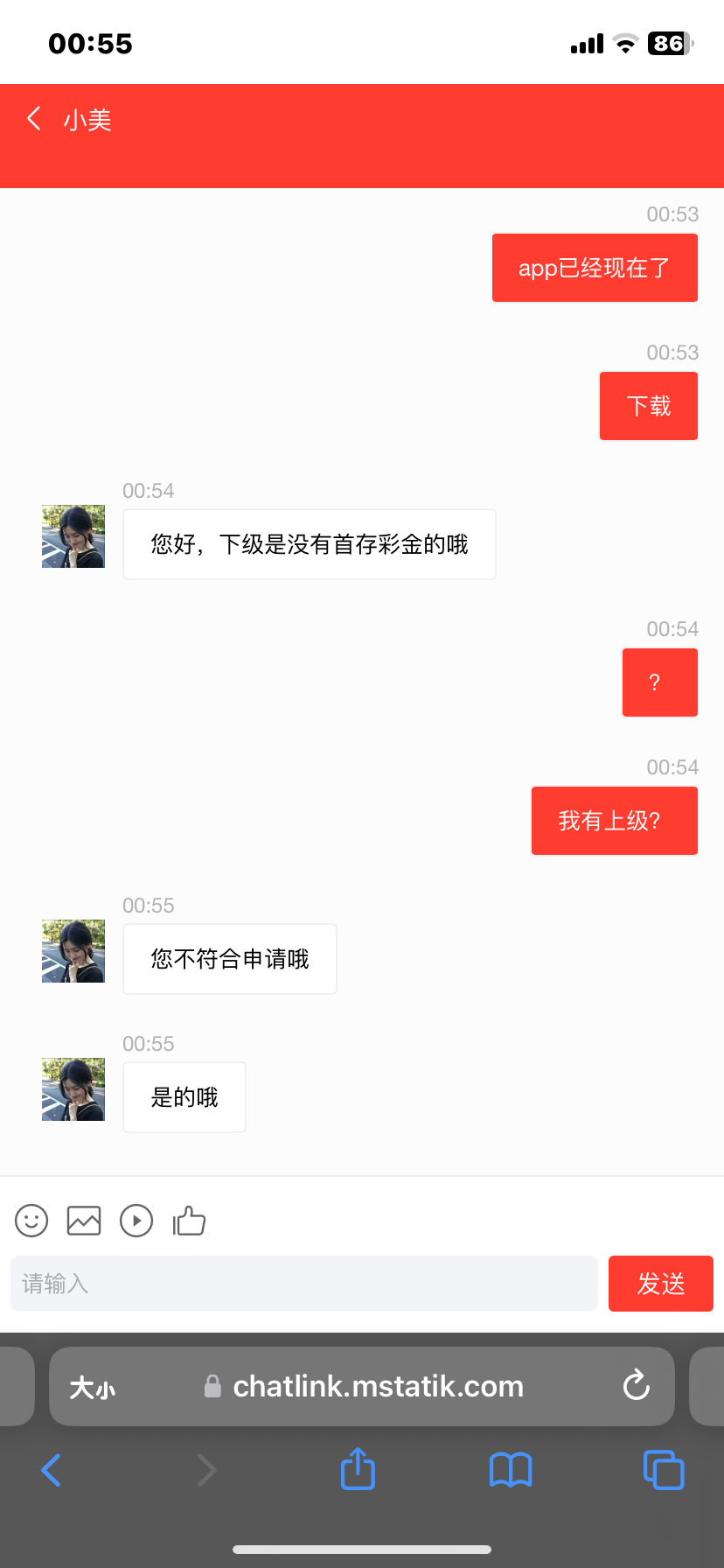Tap the video play icon
724x1568 pixels.
[x=136, y=1221]
